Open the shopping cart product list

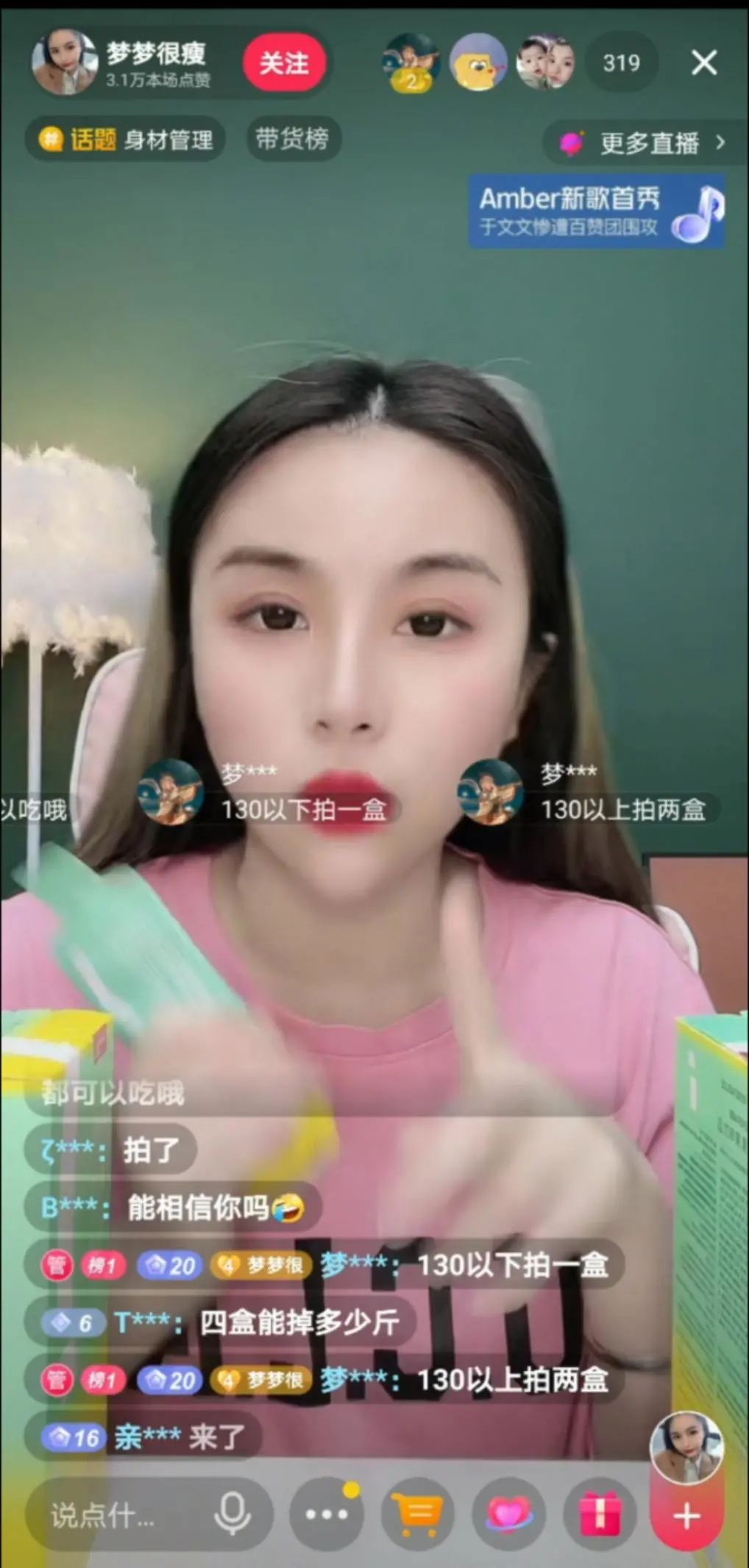pos(418,1515)
